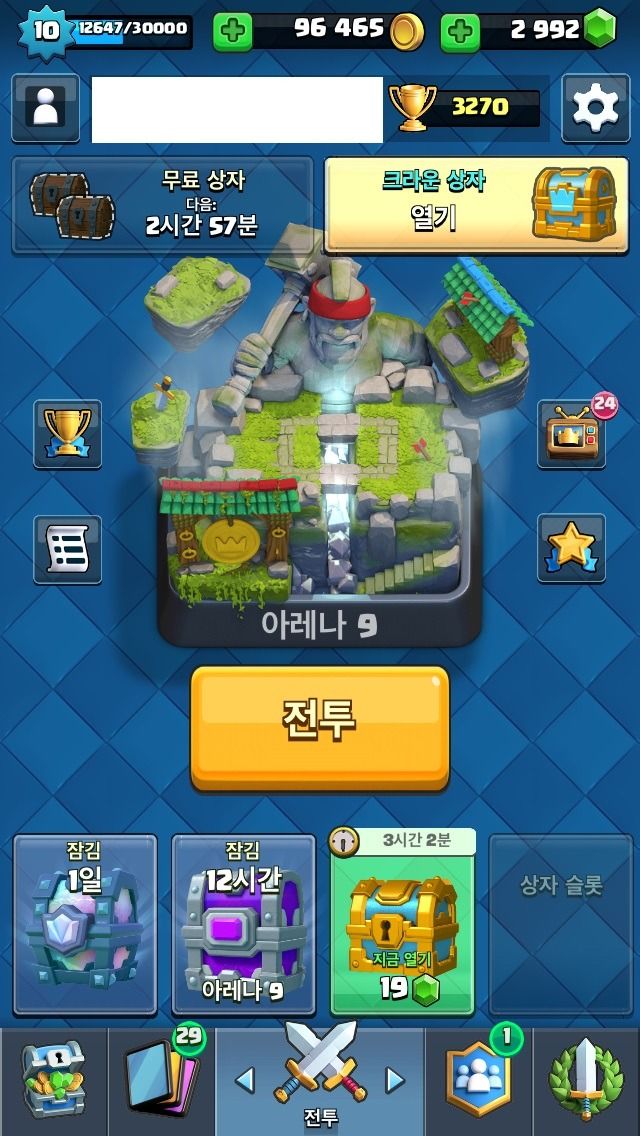
Task: Open the settings gear
Action: coord(595,108)
